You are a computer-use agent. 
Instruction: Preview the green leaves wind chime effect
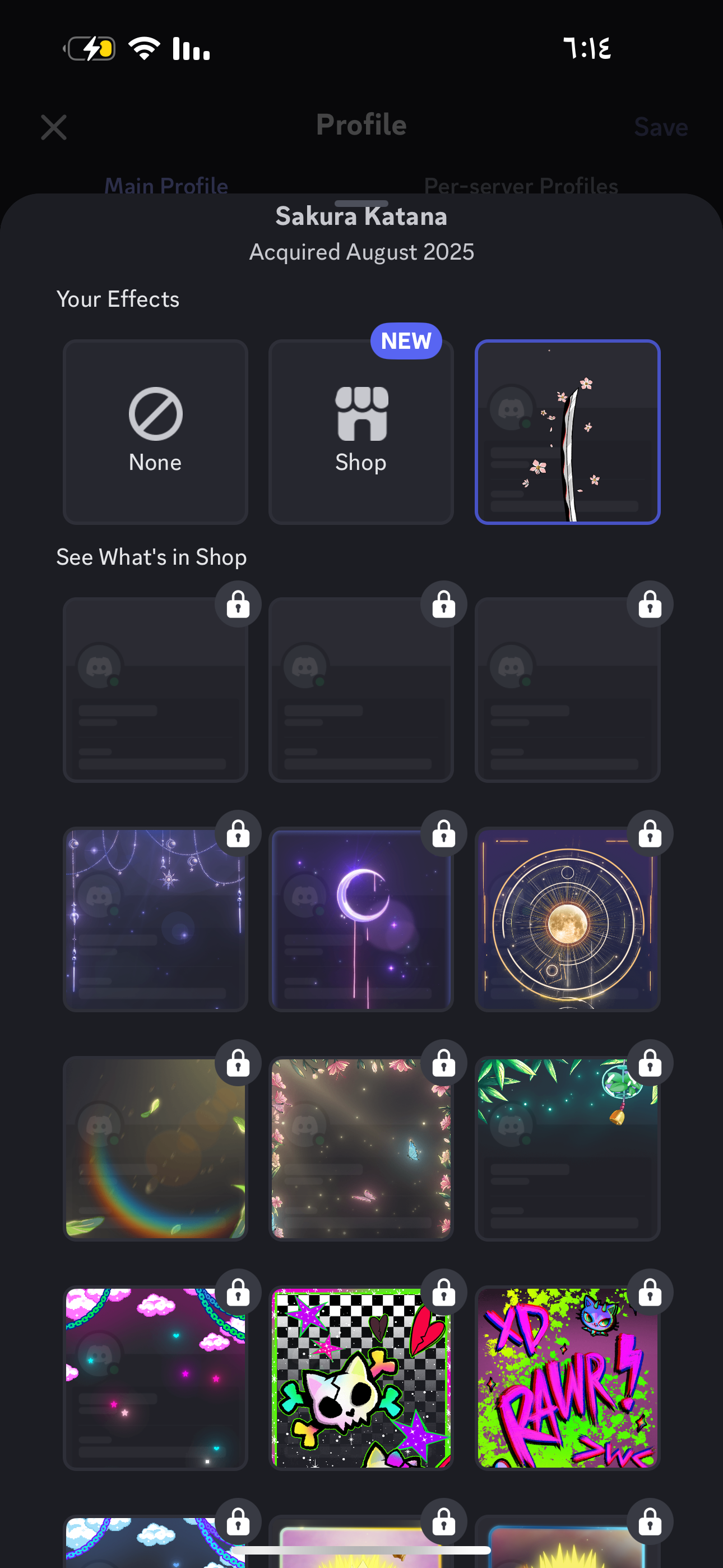tap(567, 1149)
